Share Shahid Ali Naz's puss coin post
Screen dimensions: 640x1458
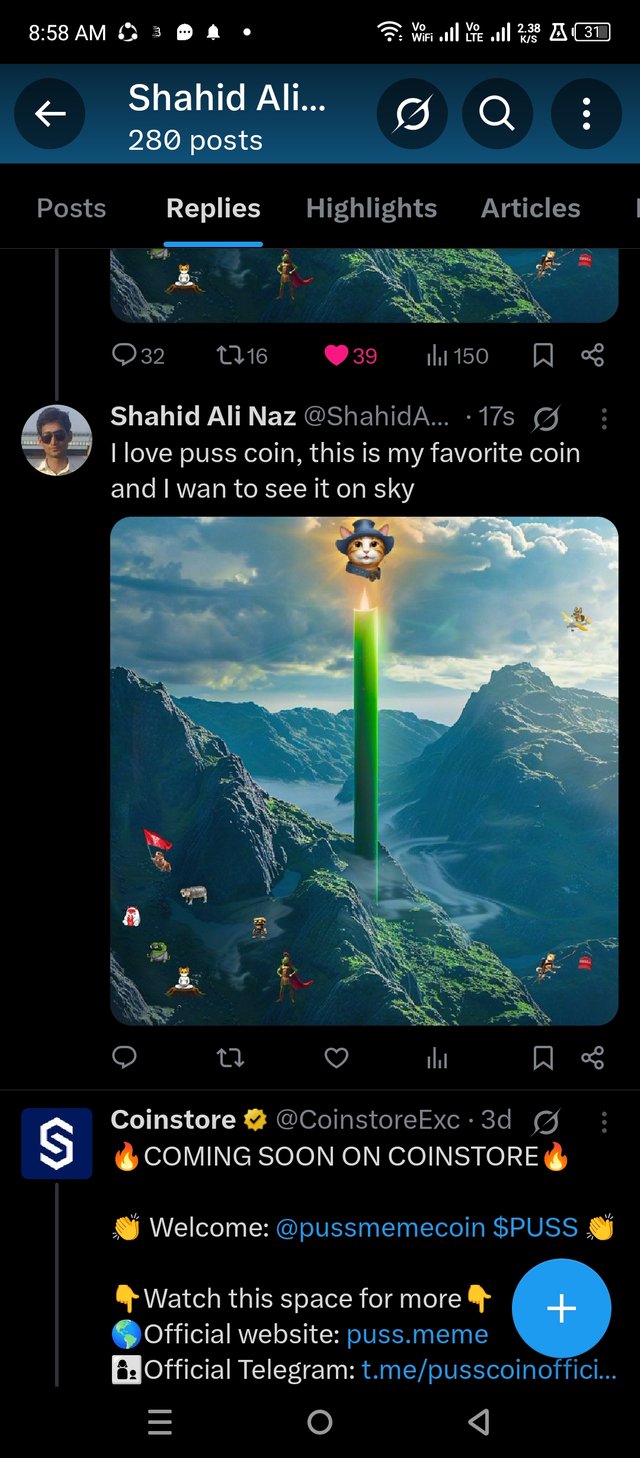point(592,1057)
